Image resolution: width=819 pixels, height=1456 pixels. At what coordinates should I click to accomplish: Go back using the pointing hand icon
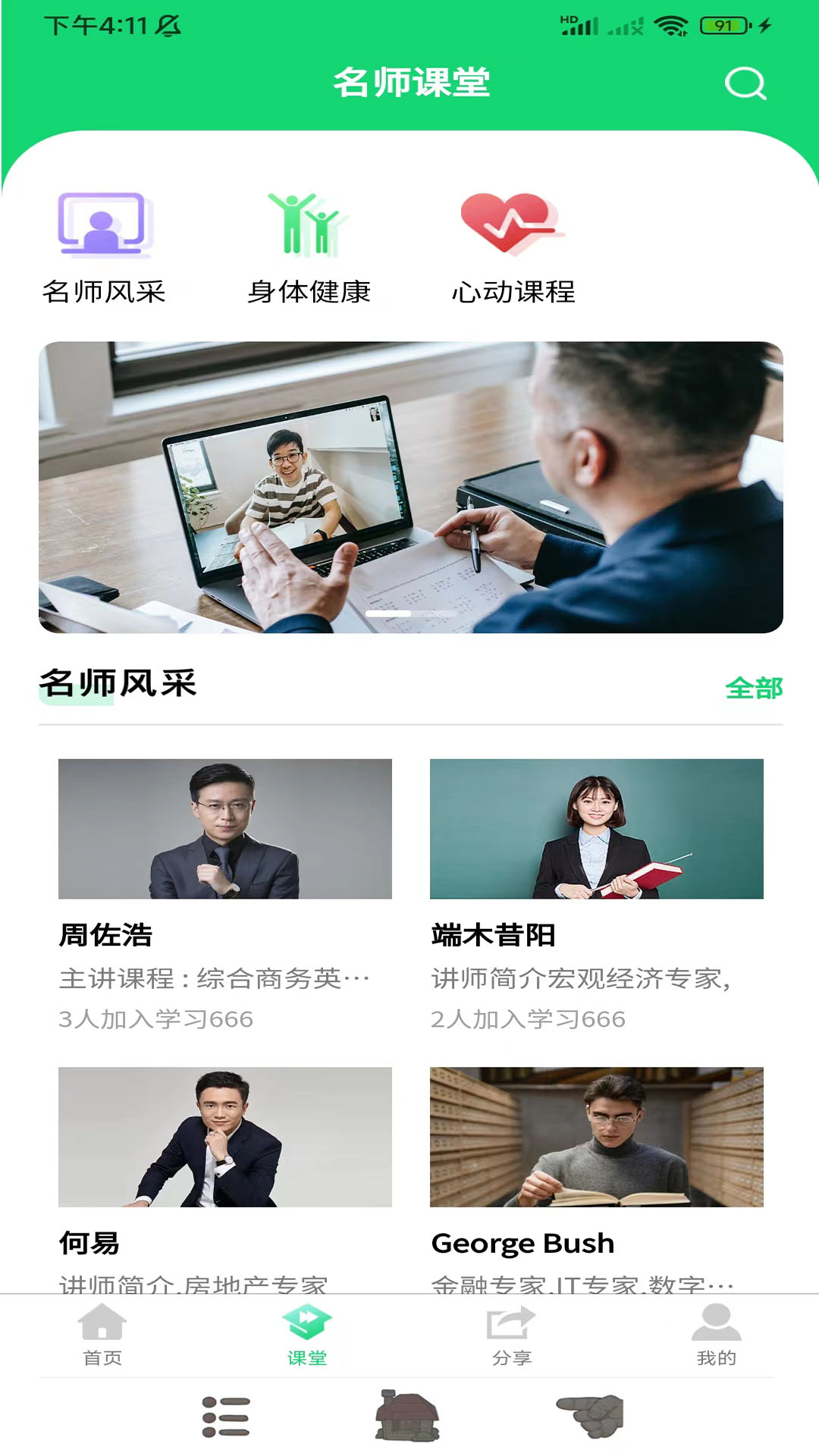[591, 1416]
